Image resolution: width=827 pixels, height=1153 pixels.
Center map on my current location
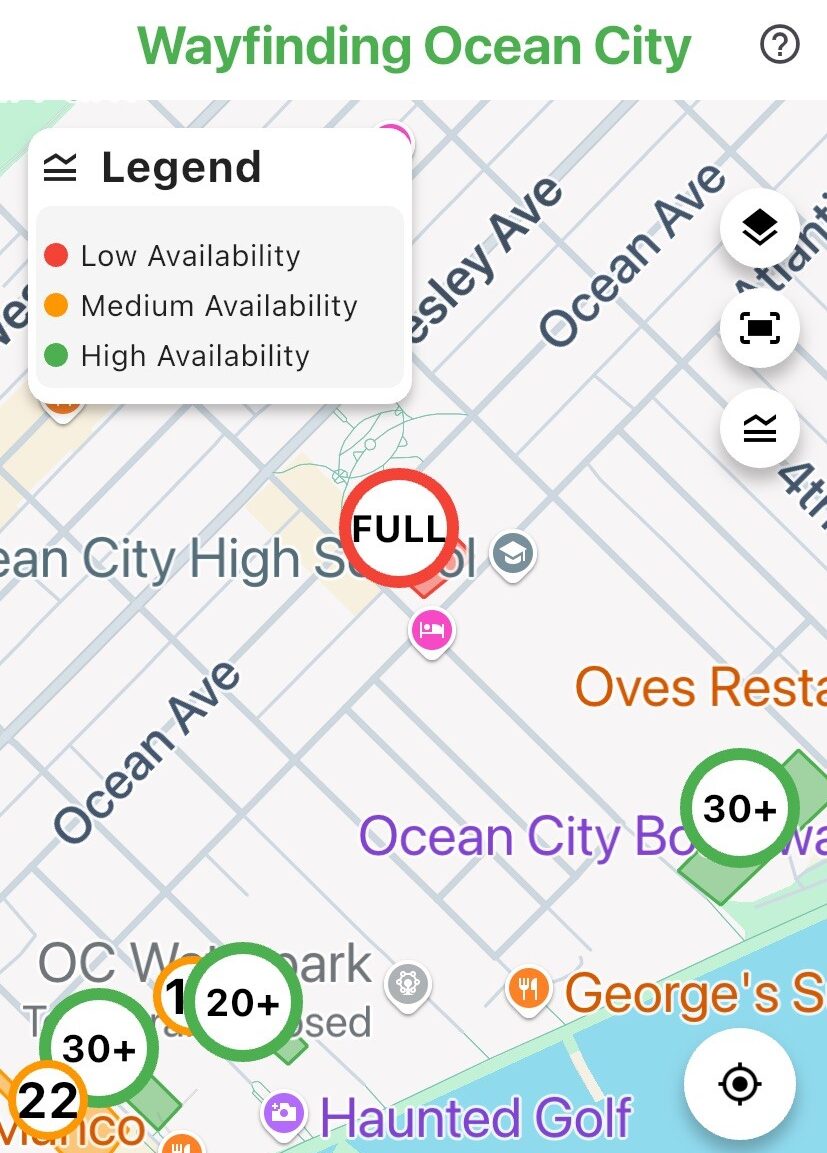coord(739,1083)
